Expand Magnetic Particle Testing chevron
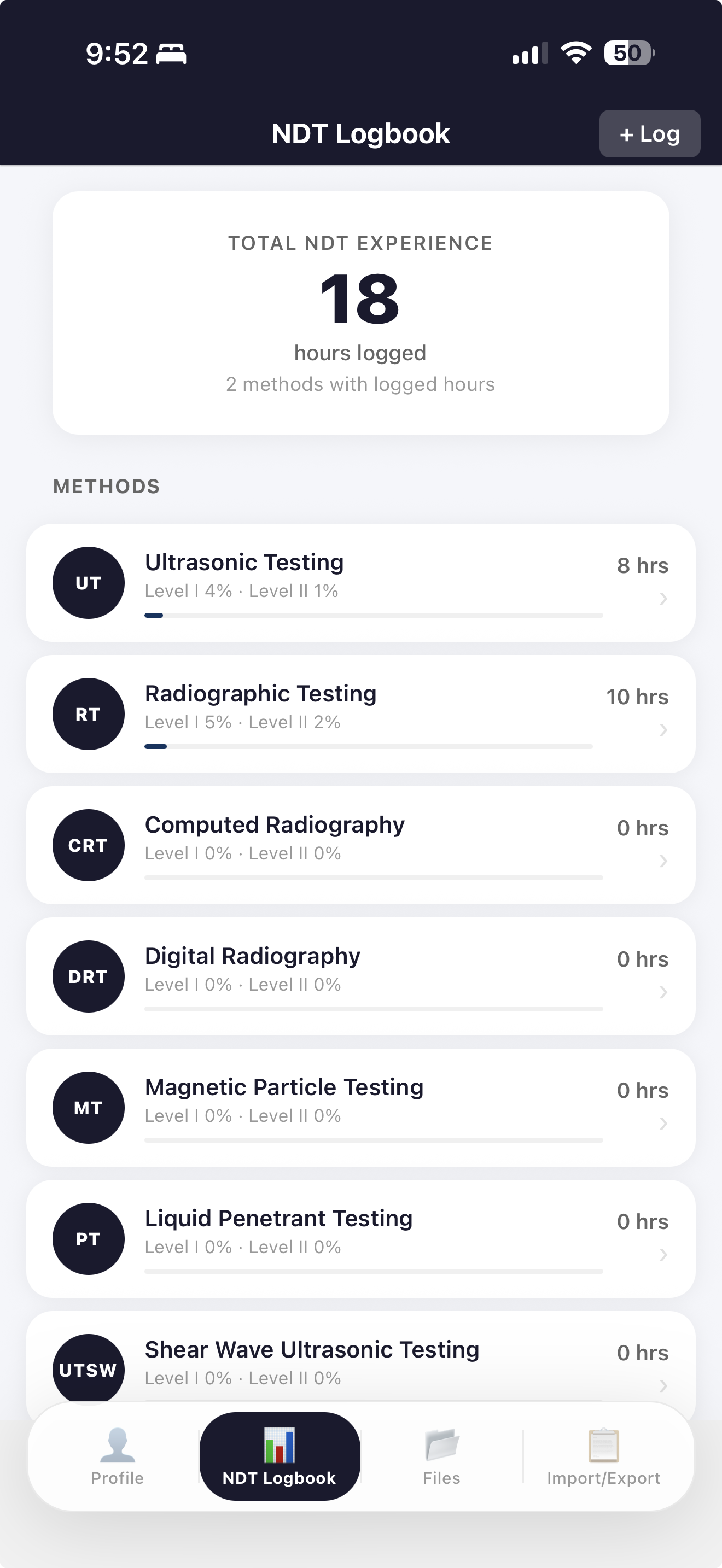This screenshot has width=722, height=1568. click(x=663, y=1124)
